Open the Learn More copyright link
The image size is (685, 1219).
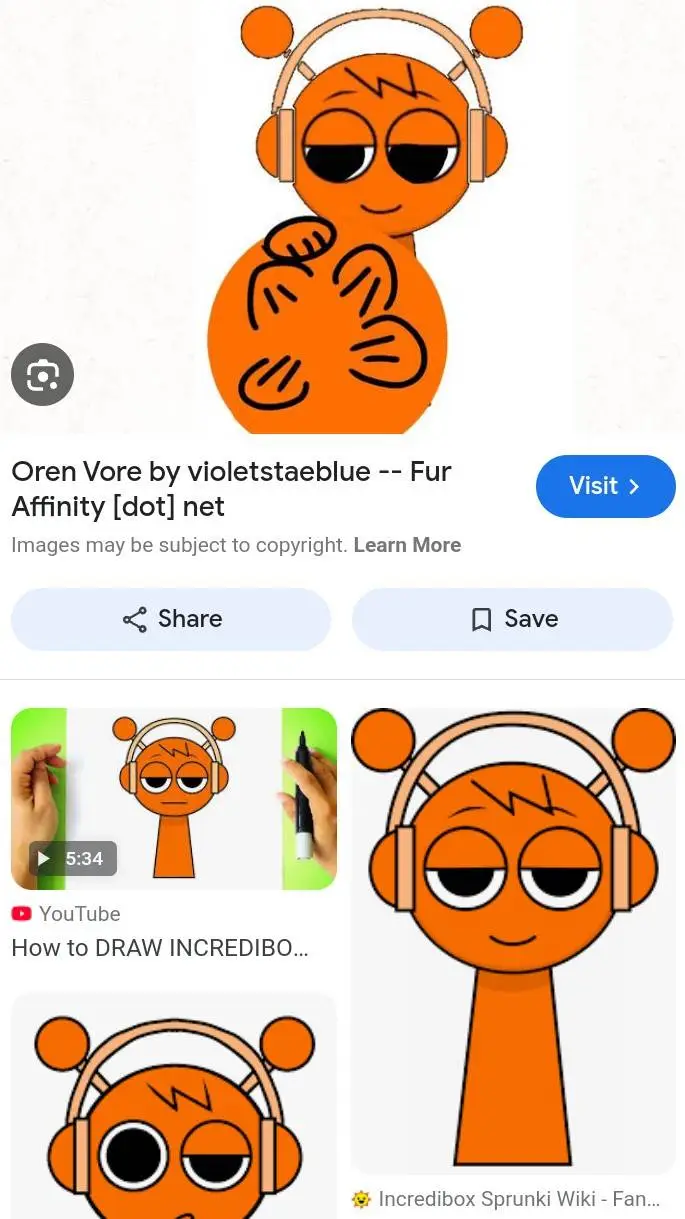coord(407,545)
